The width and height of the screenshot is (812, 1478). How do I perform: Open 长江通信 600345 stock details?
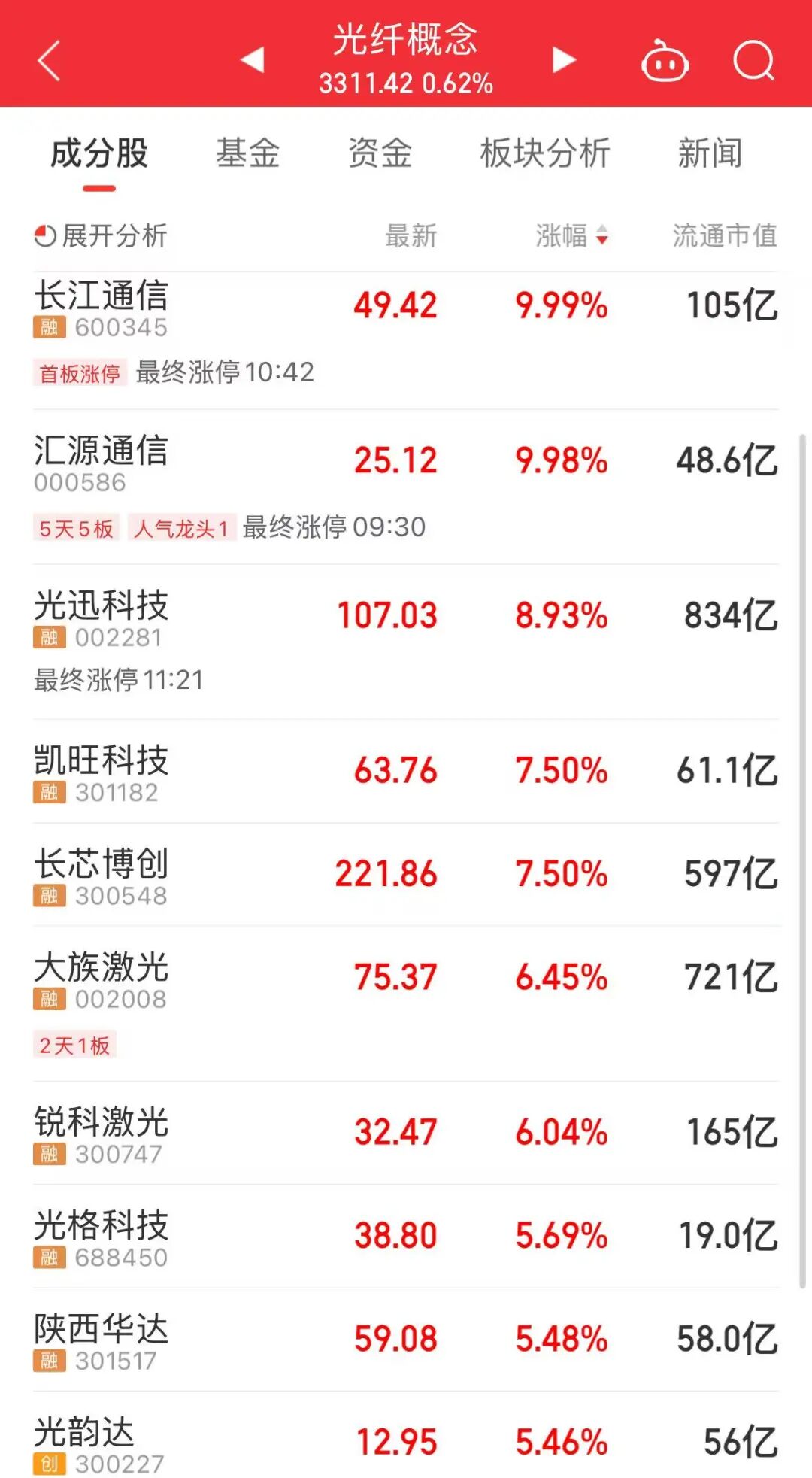[101, 307]
